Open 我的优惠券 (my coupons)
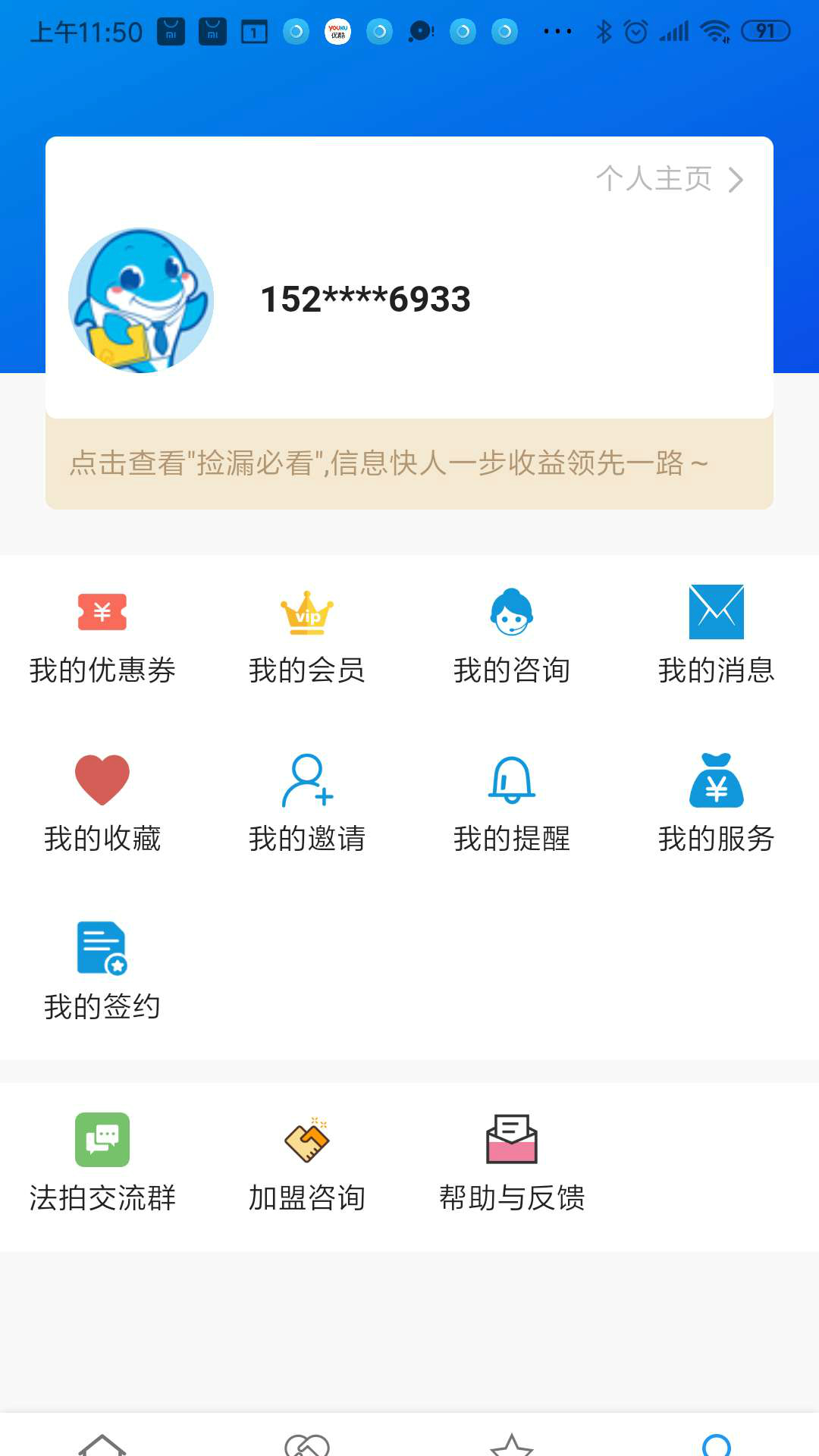The height and width of the screenshot is (1456, 819). [x=102, y=637]
